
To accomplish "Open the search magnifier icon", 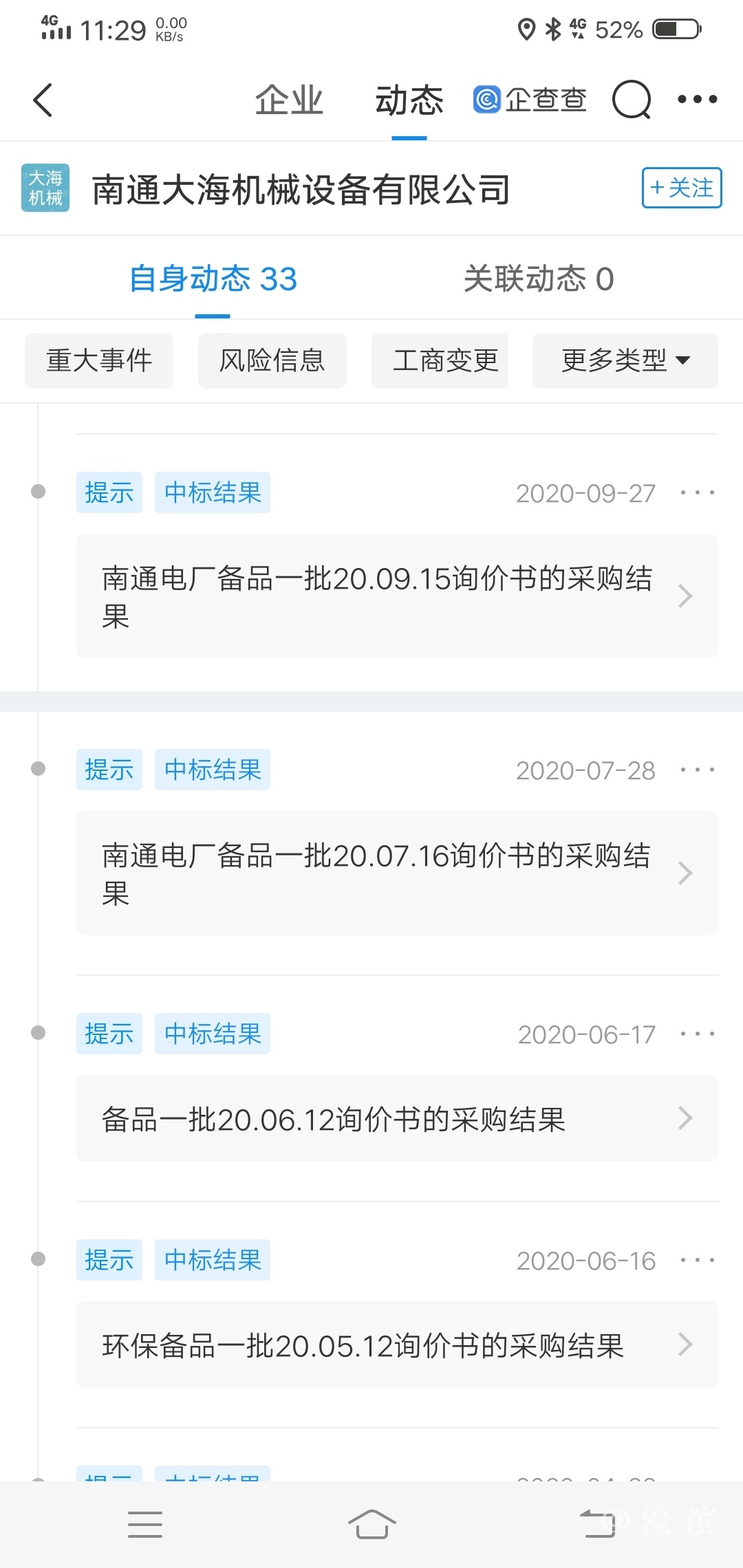I will tap(631, 100).
